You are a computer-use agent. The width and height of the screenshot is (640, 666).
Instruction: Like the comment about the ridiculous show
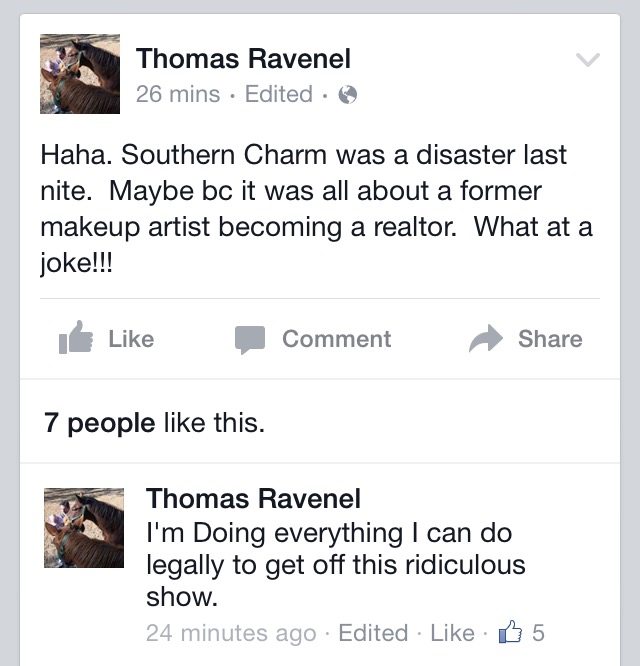451,633
